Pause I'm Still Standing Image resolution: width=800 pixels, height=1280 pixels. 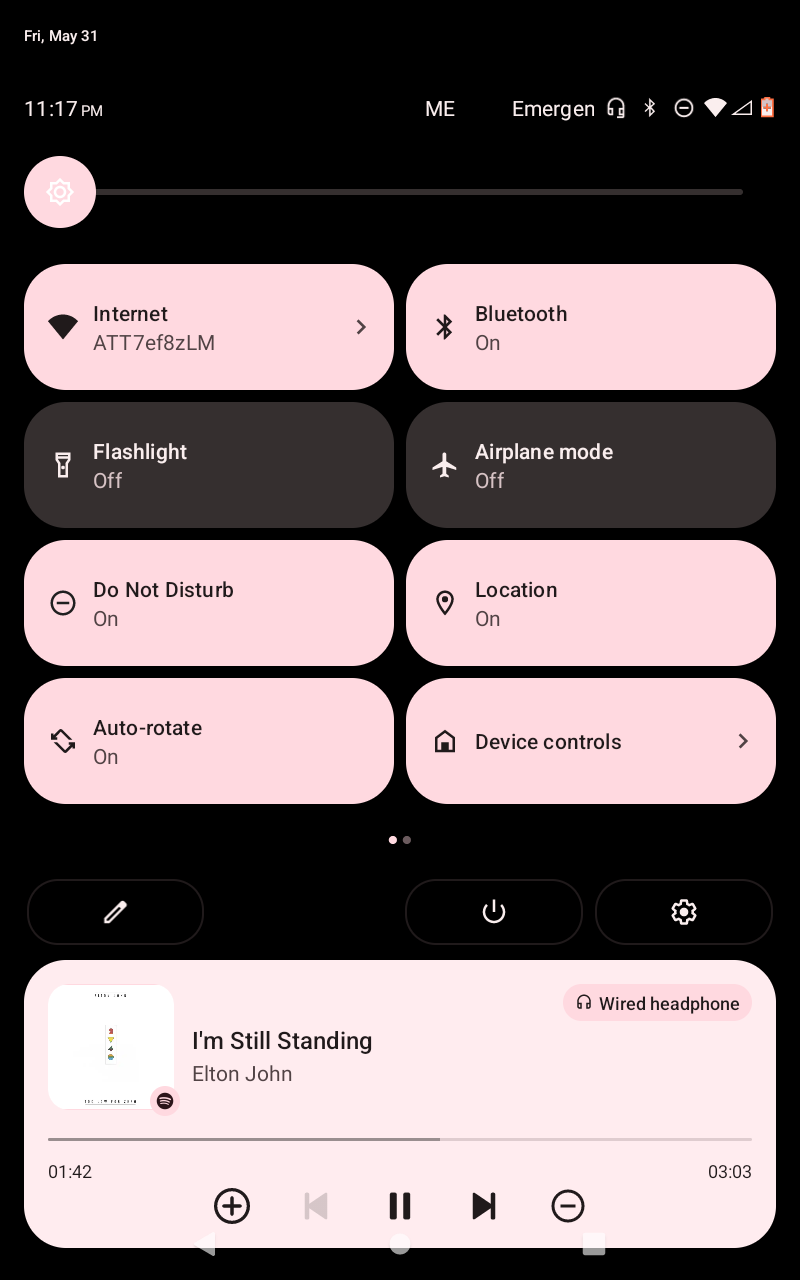(400, 1206)
